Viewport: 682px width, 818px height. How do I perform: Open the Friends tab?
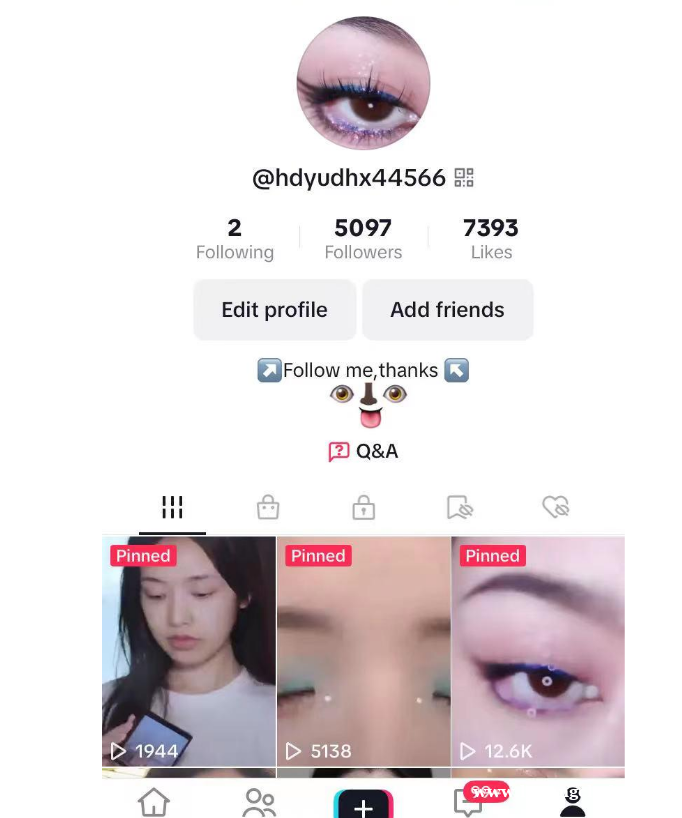[259, 802]
